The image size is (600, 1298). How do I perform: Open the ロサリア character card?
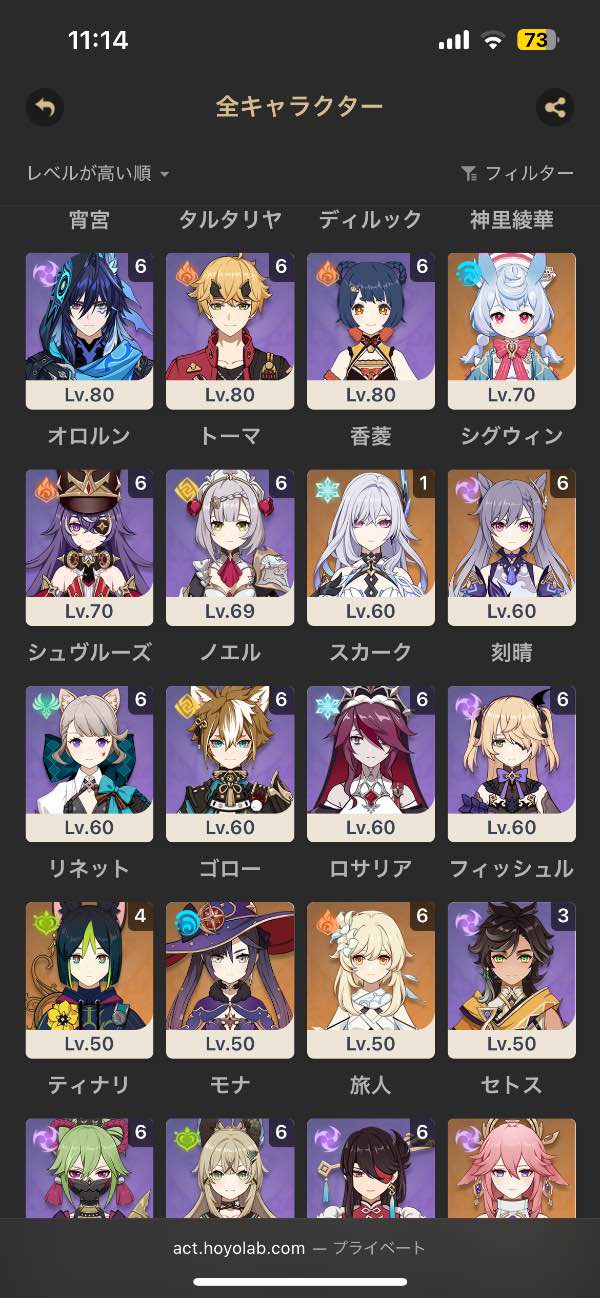click(x=371, y=763)
